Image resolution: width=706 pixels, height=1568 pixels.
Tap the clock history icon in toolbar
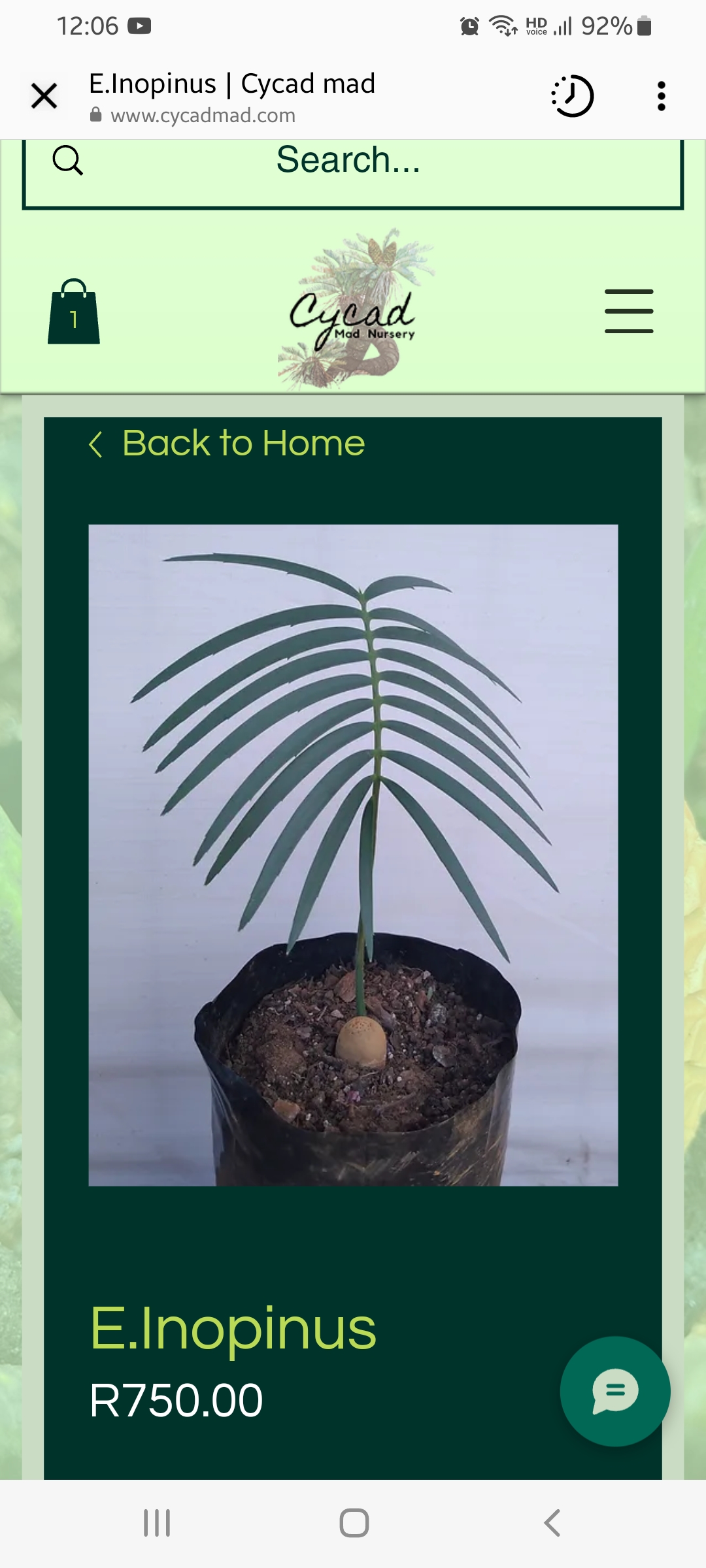[x=573, y=97]
